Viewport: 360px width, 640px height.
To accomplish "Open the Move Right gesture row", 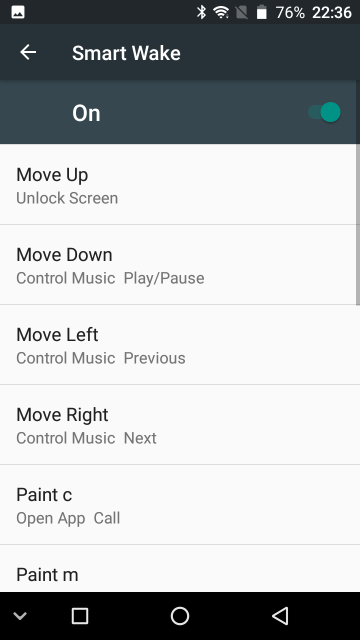I will [180, 424].
